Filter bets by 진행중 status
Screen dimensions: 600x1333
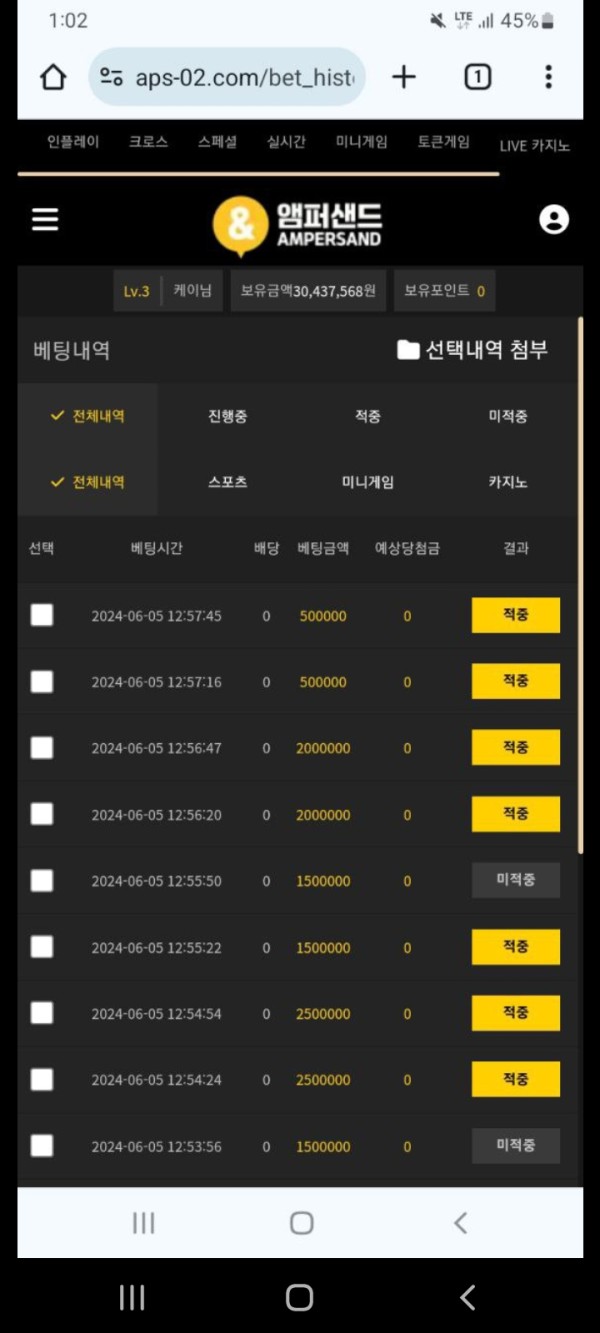[227, 416]
